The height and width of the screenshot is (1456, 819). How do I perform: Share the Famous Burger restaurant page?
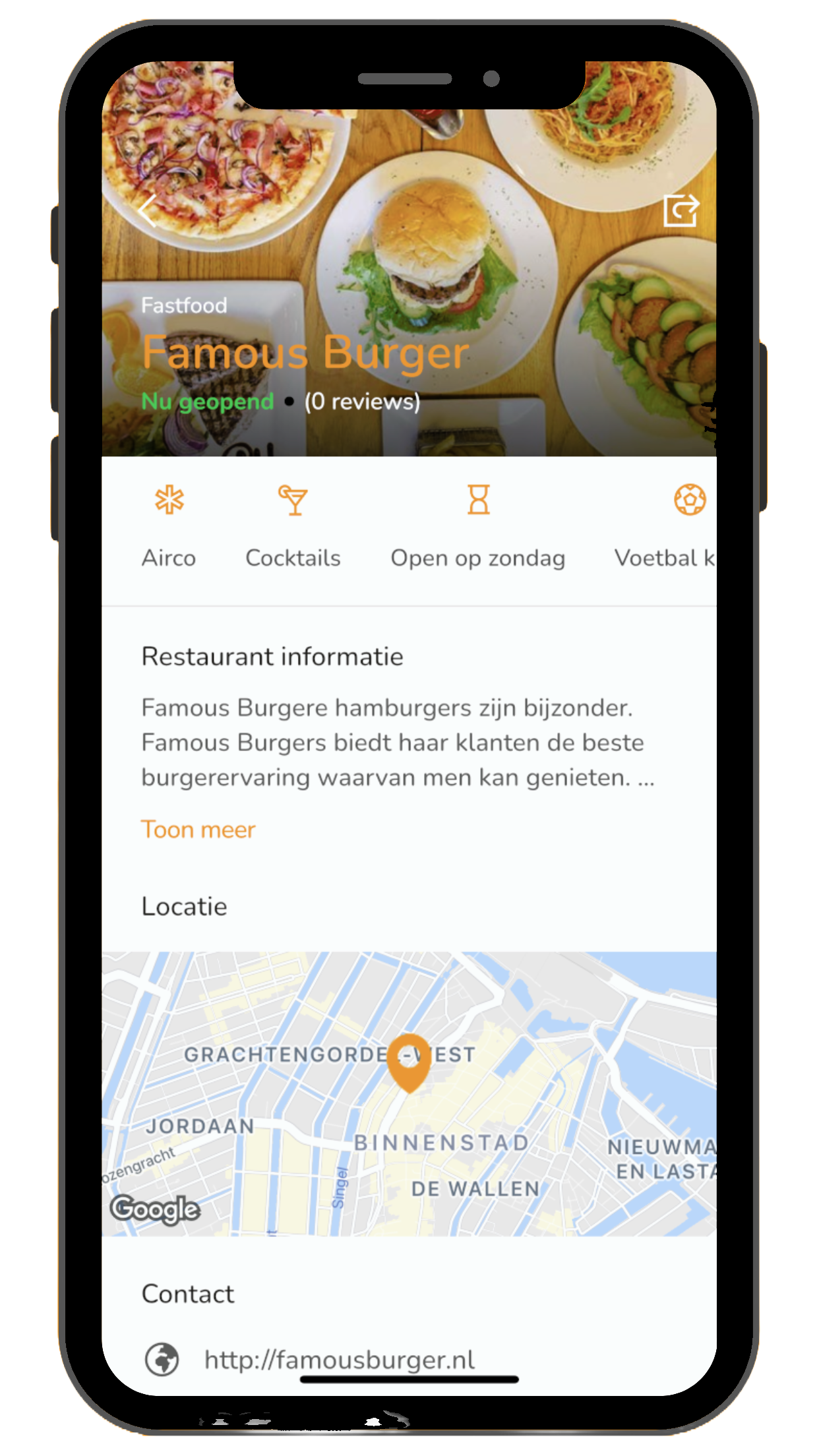681,210
